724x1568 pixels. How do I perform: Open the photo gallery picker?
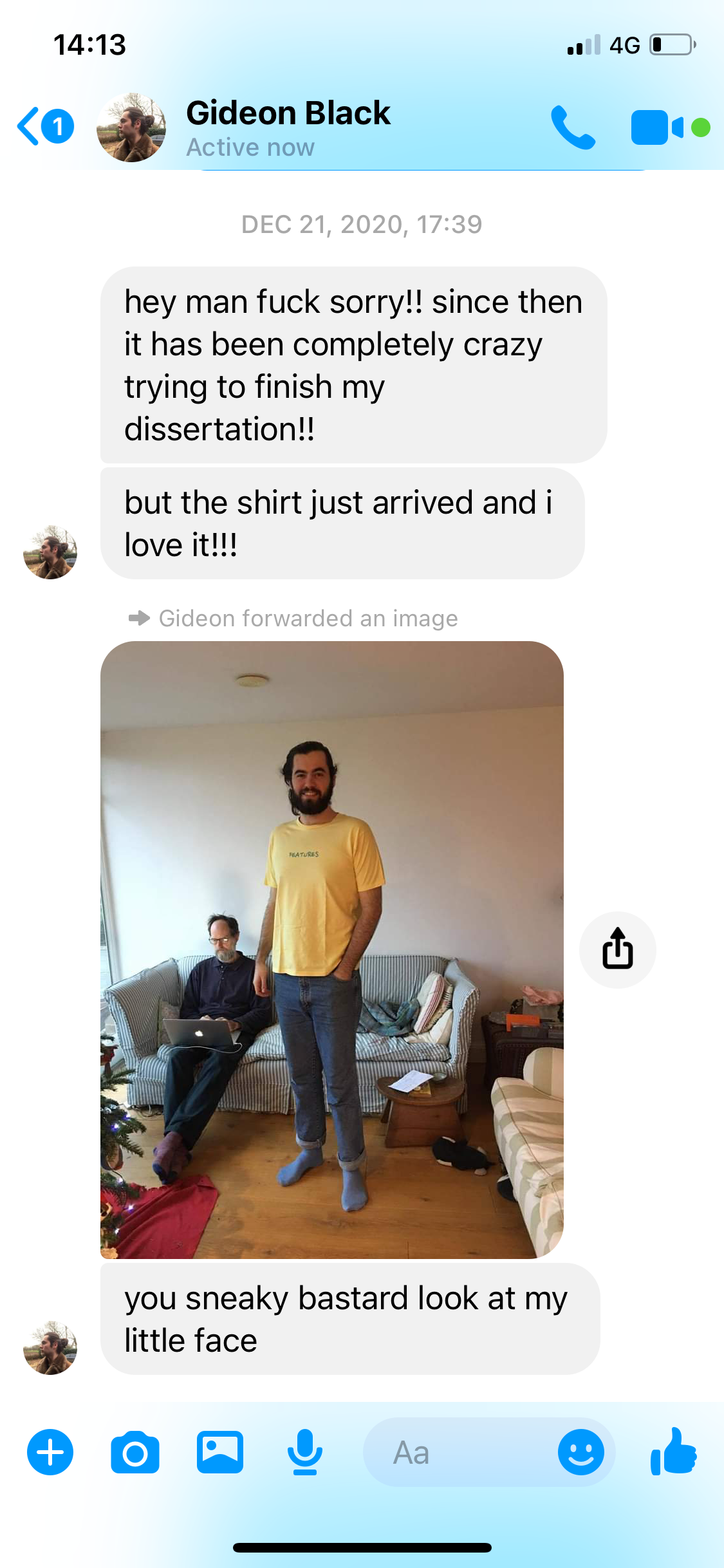pyautogui.click(x=220, y=1452)
